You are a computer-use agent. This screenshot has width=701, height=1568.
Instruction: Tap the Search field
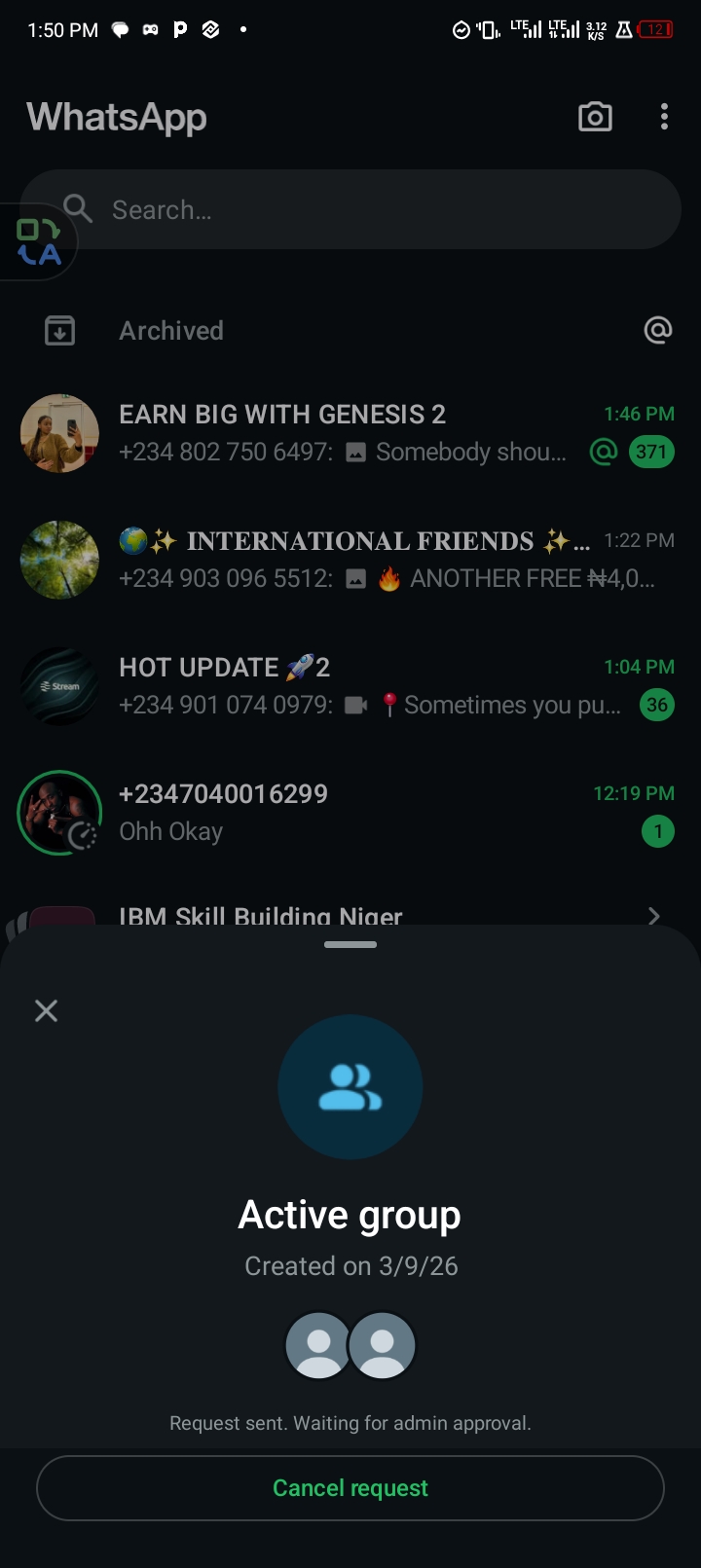tap(370, 210)
